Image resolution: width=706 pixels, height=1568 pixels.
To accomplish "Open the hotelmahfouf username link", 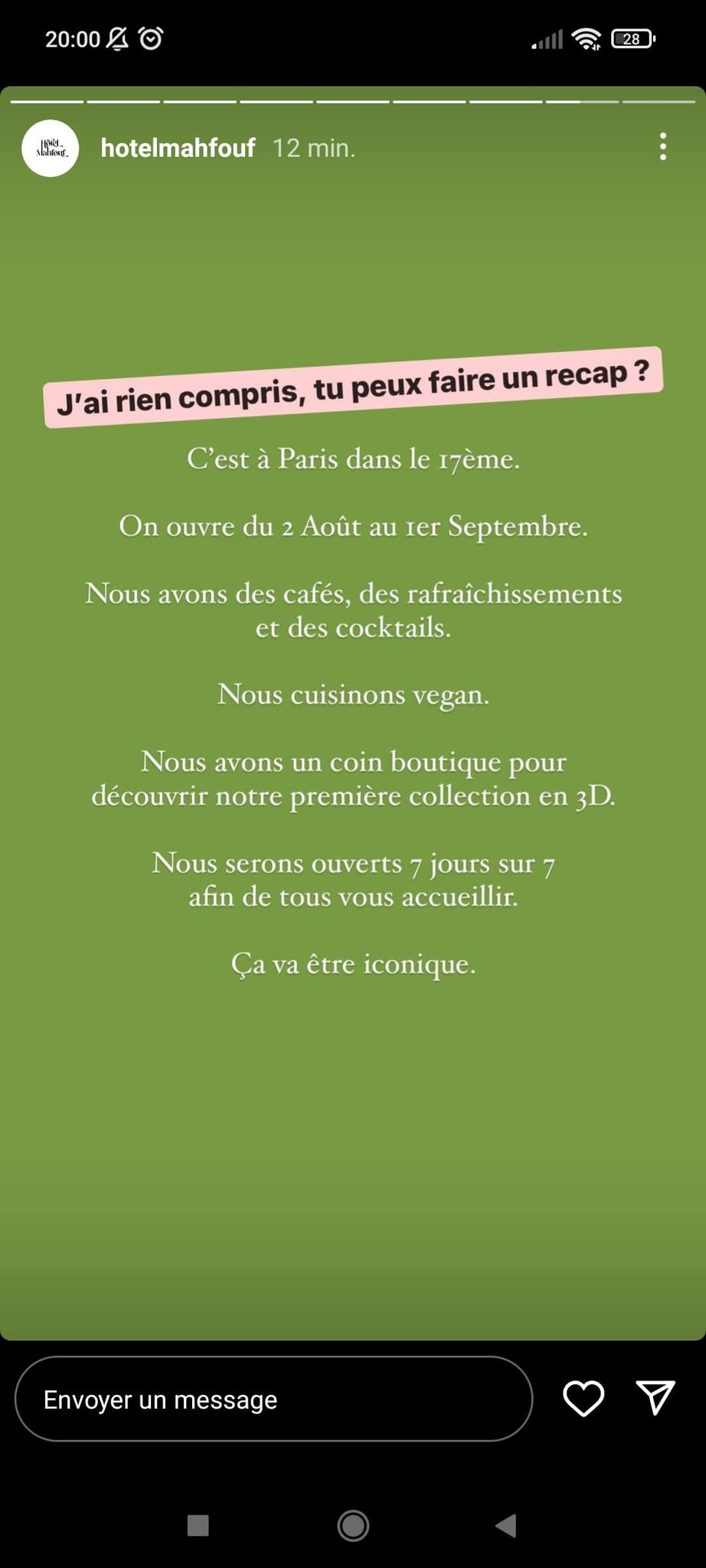I will tap(177, 149).
